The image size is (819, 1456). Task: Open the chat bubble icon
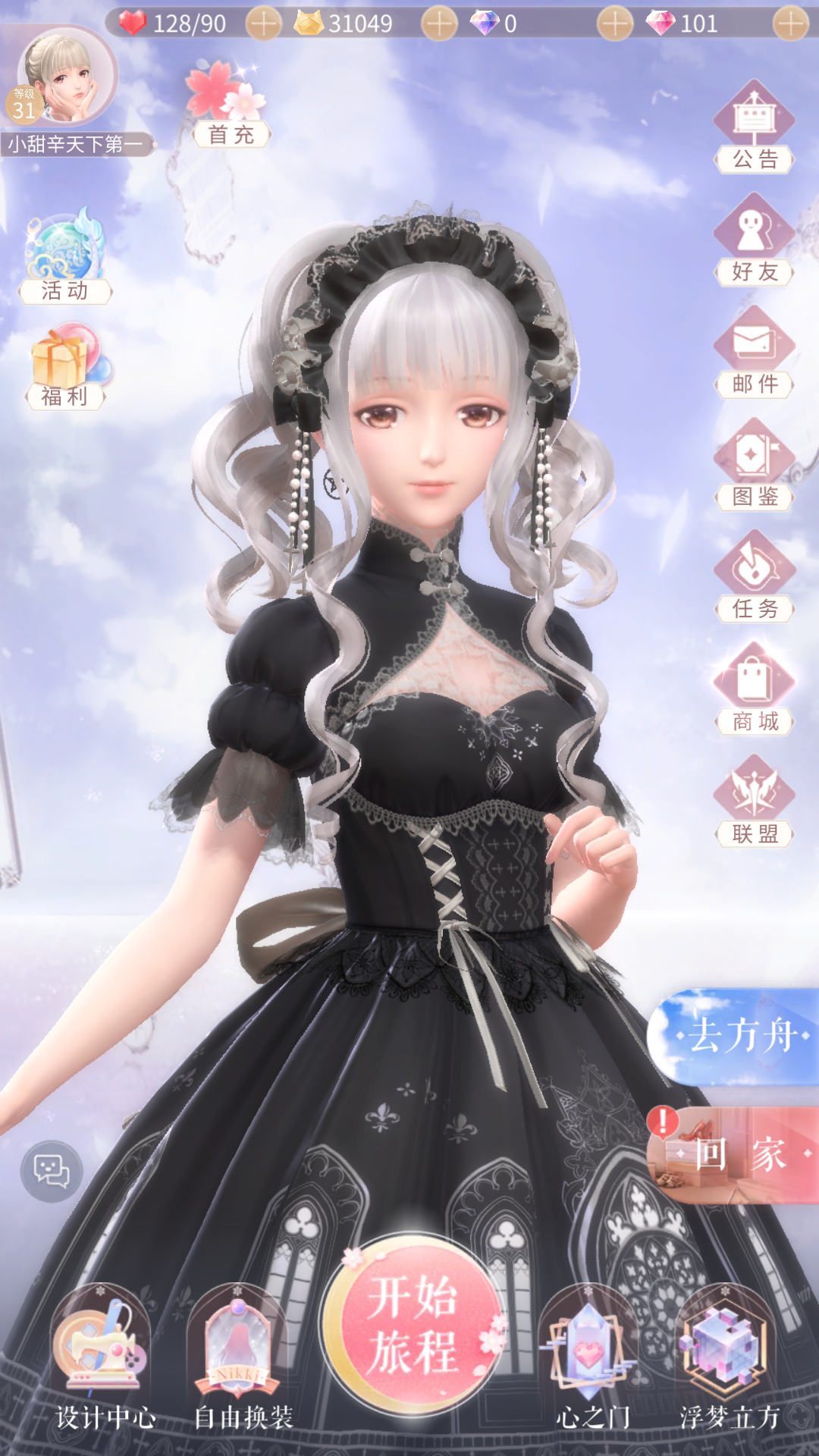[x=52, y=1171]
